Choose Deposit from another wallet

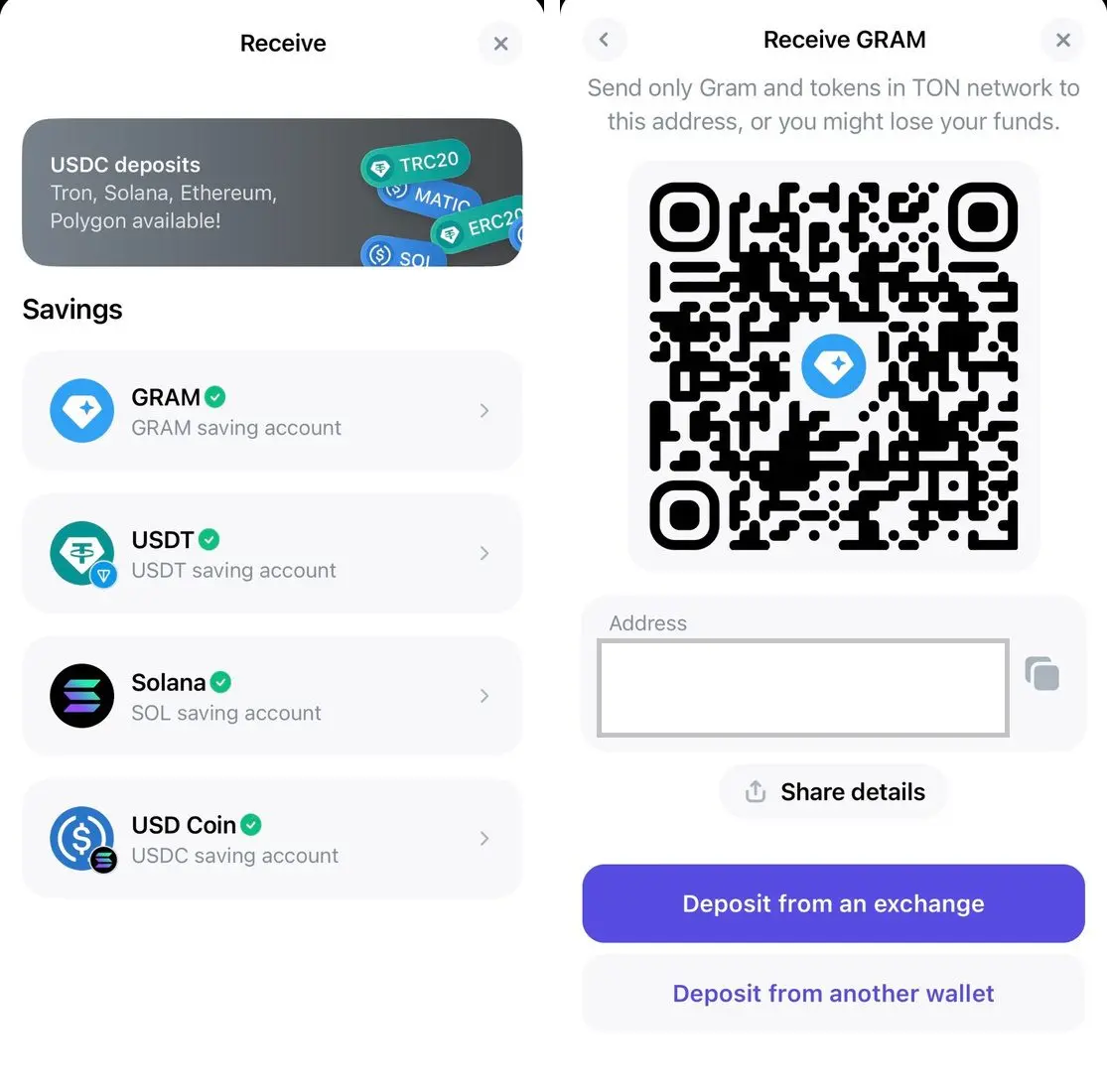tap(834, 994)
